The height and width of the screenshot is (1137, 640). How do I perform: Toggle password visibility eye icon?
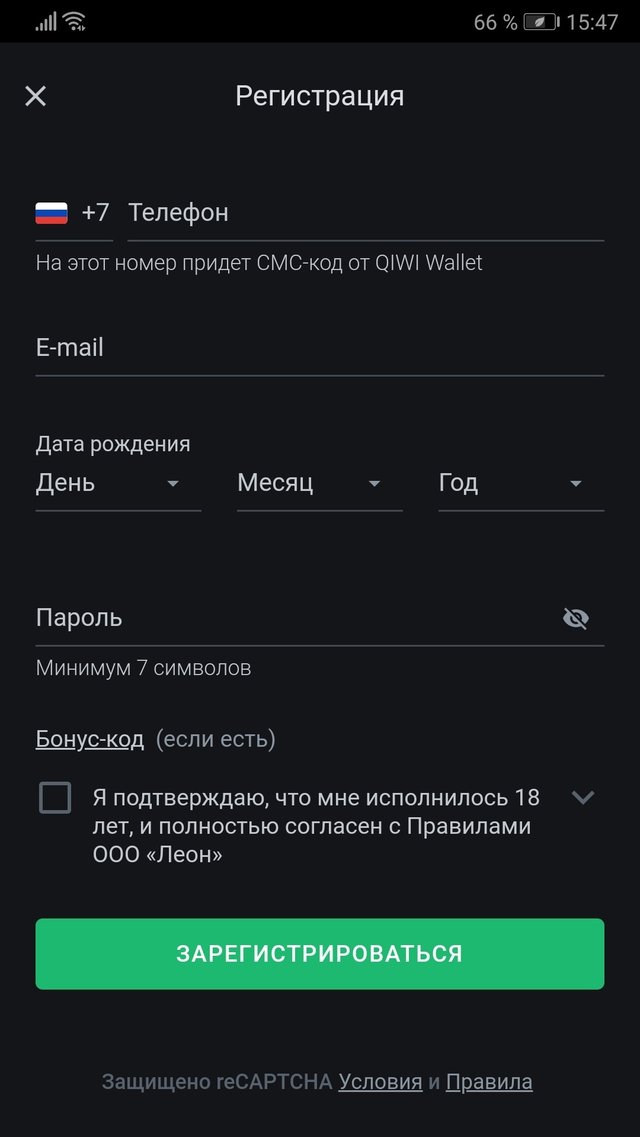(x=576, y=619)
